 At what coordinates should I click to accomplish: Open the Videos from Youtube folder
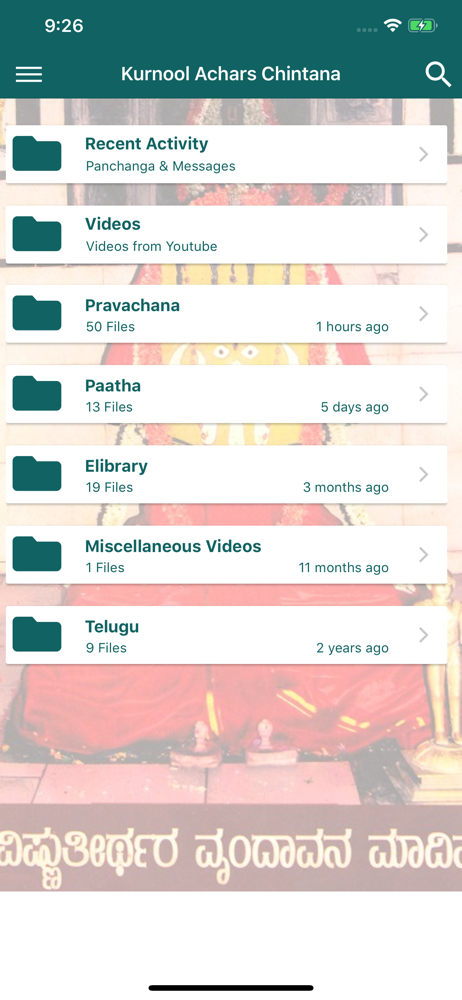pyautogui.click(x=227, y=235)
